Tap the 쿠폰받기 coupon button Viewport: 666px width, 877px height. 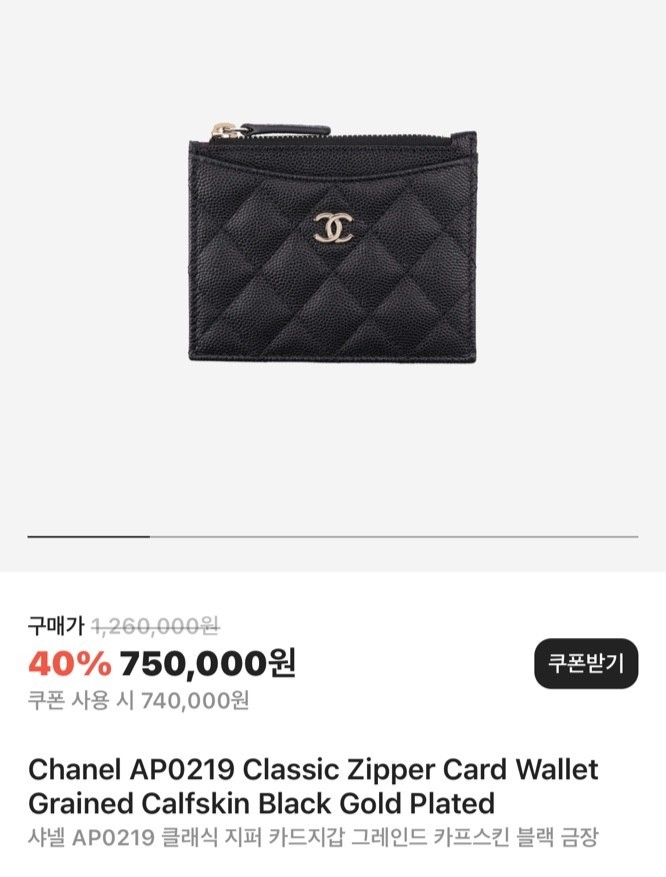click(x=585, y=663)
